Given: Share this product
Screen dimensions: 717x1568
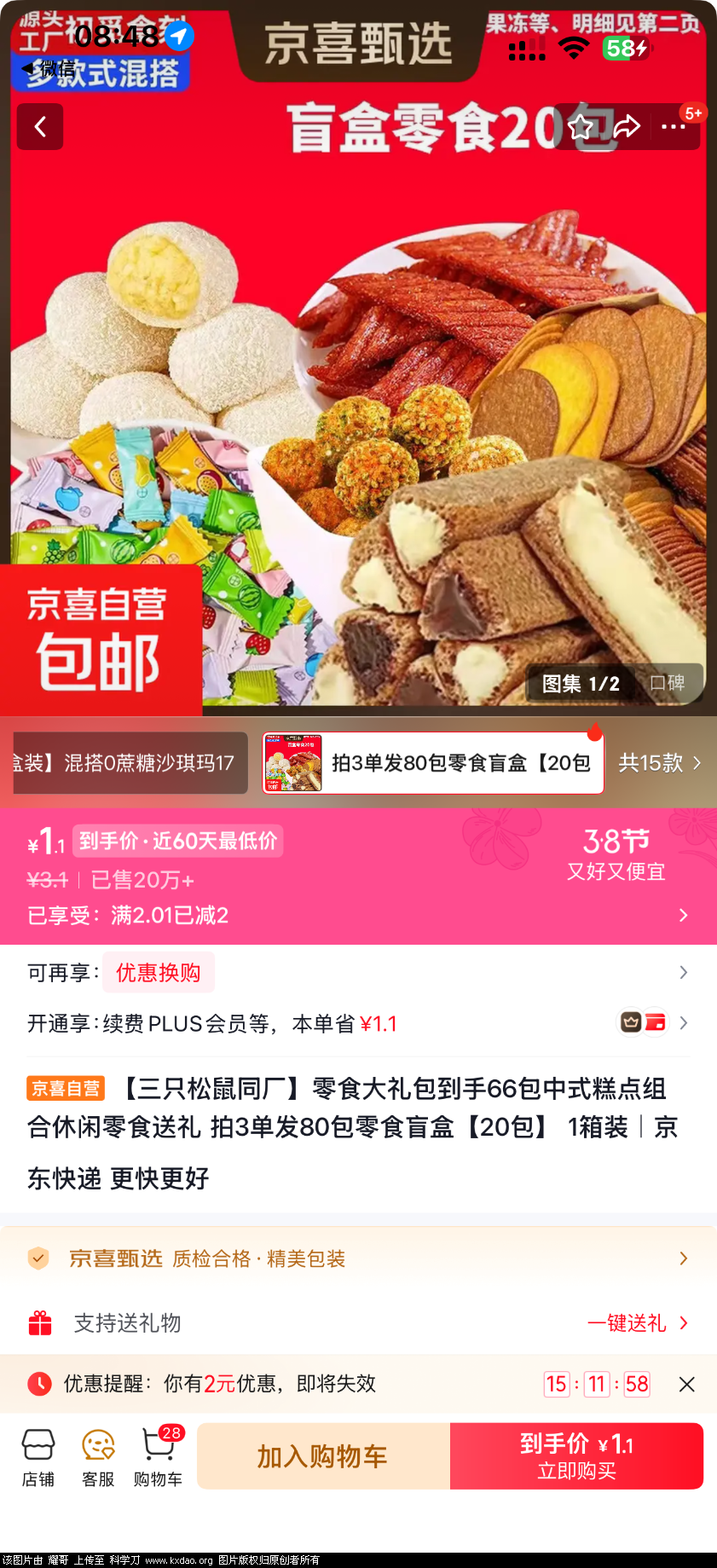Looking at the screenshot, I should tap(627, 127).
